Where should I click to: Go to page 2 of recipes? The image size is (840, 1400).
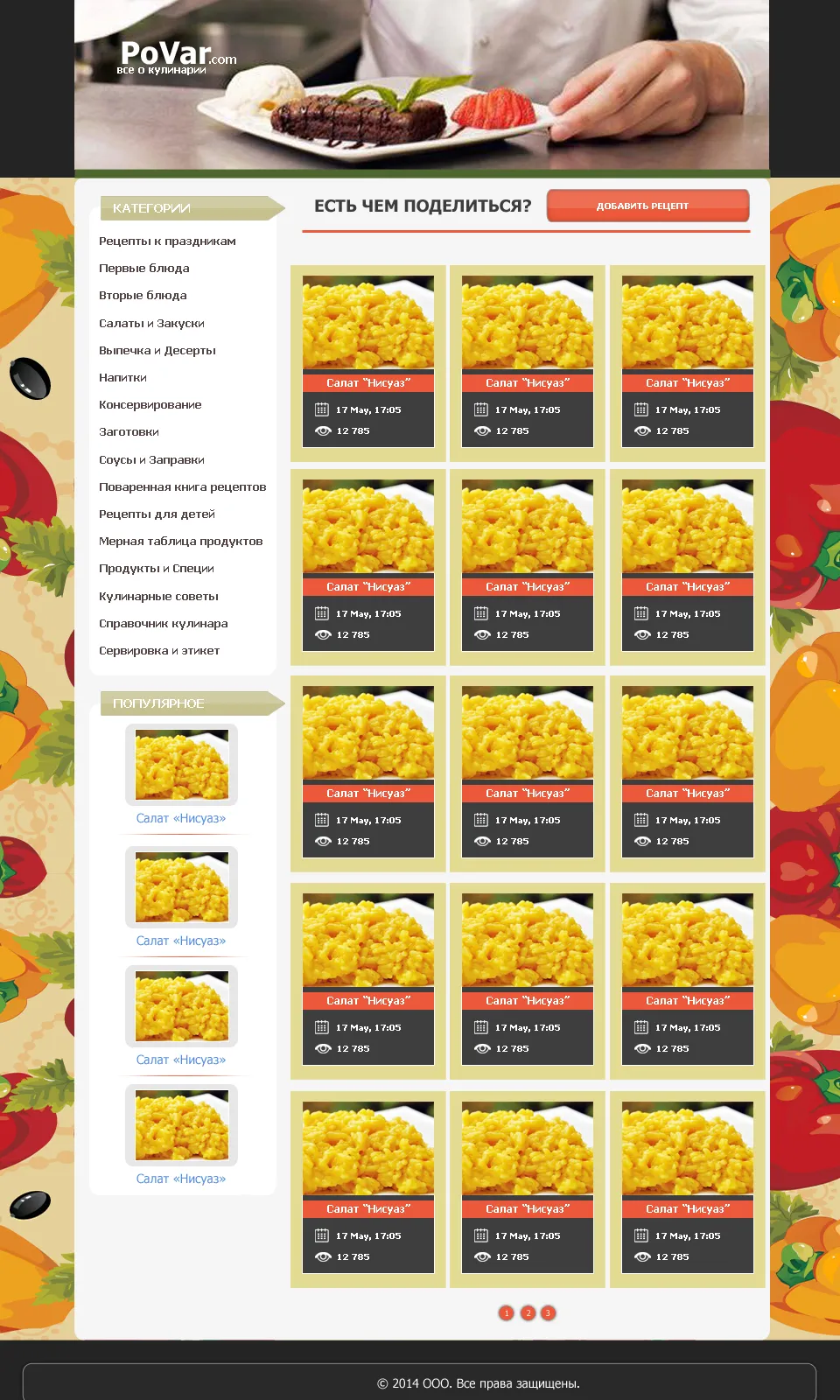(528, 1312)
